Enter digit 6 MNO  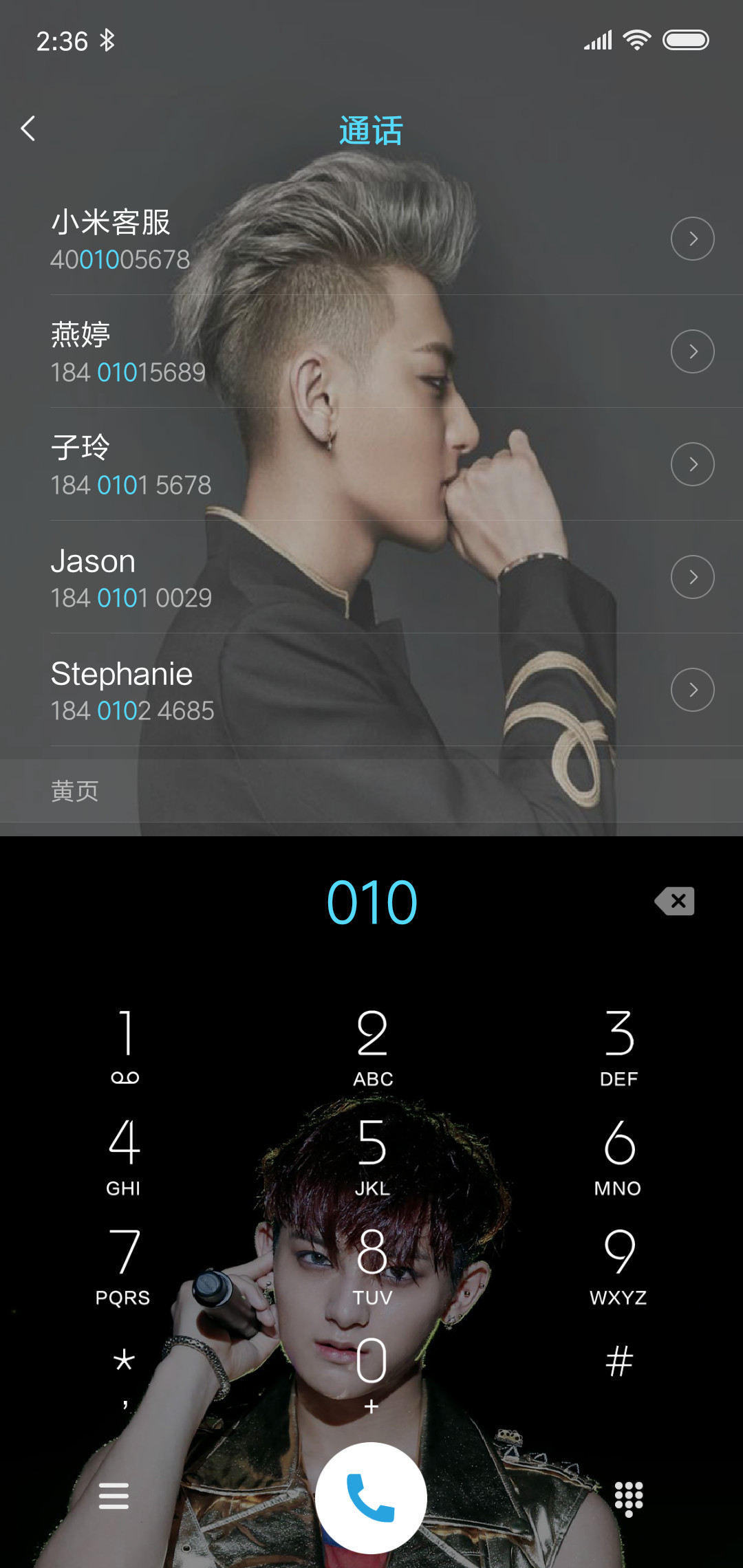click(x=618, y=1155)
